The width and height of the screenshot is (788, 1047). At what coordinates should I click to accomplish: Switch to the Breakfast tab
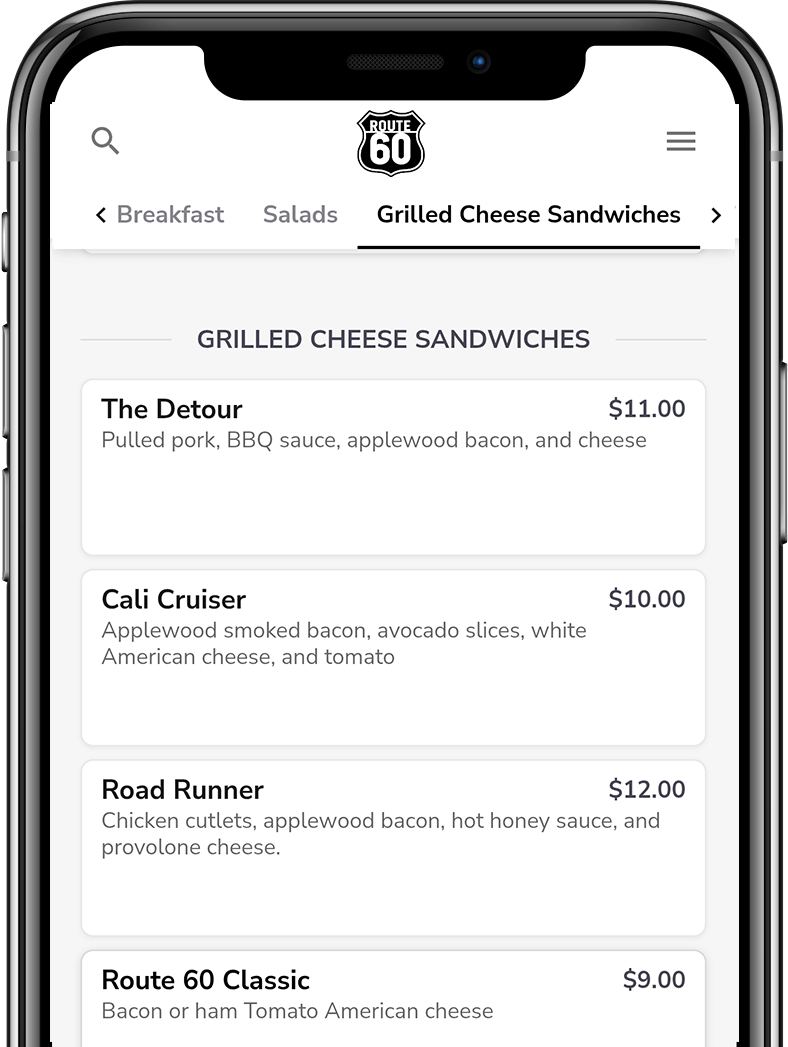170,215
